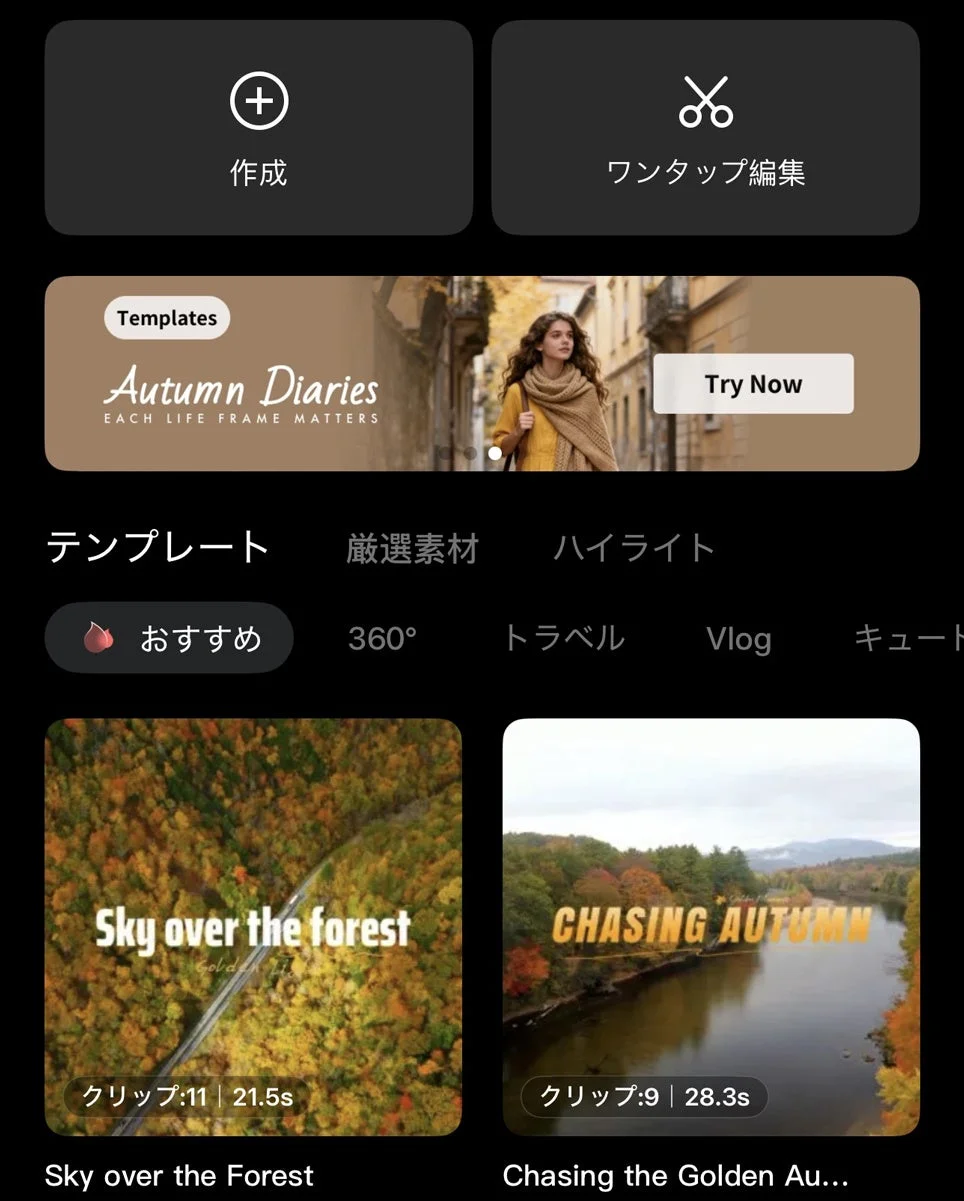This screenshot has width=964, height=1201.
Task: Tap the plus icon above 作成
Action: [x=257, y=100]
